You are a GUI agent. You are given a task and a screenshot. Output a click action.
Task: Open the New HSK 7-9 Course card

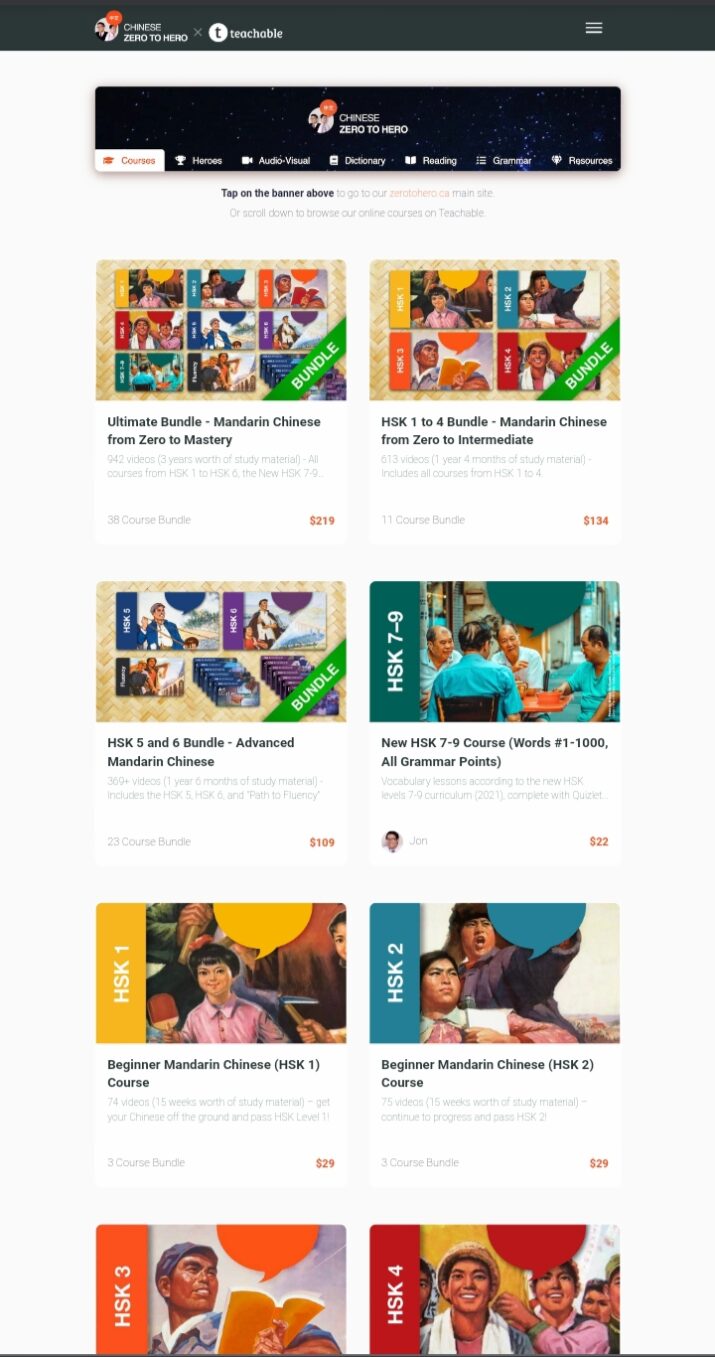(x=494, y=751)
